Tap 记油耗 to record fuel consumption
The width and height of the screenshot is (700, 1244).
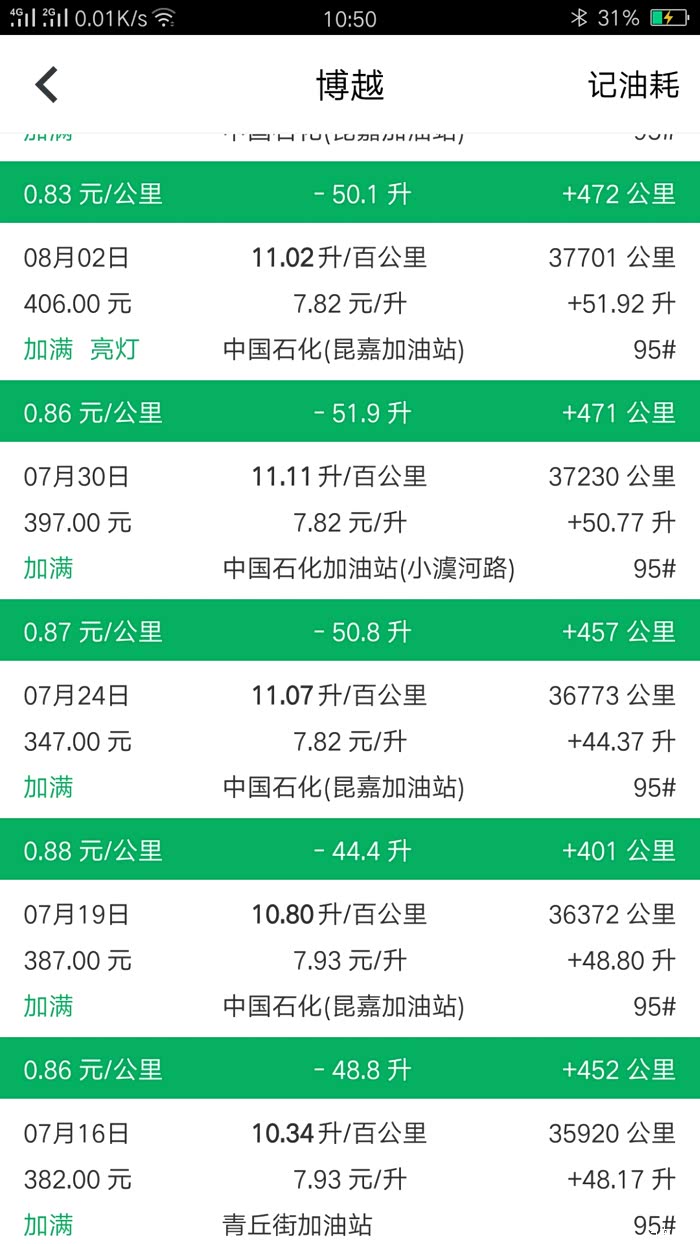pos(633,85)
